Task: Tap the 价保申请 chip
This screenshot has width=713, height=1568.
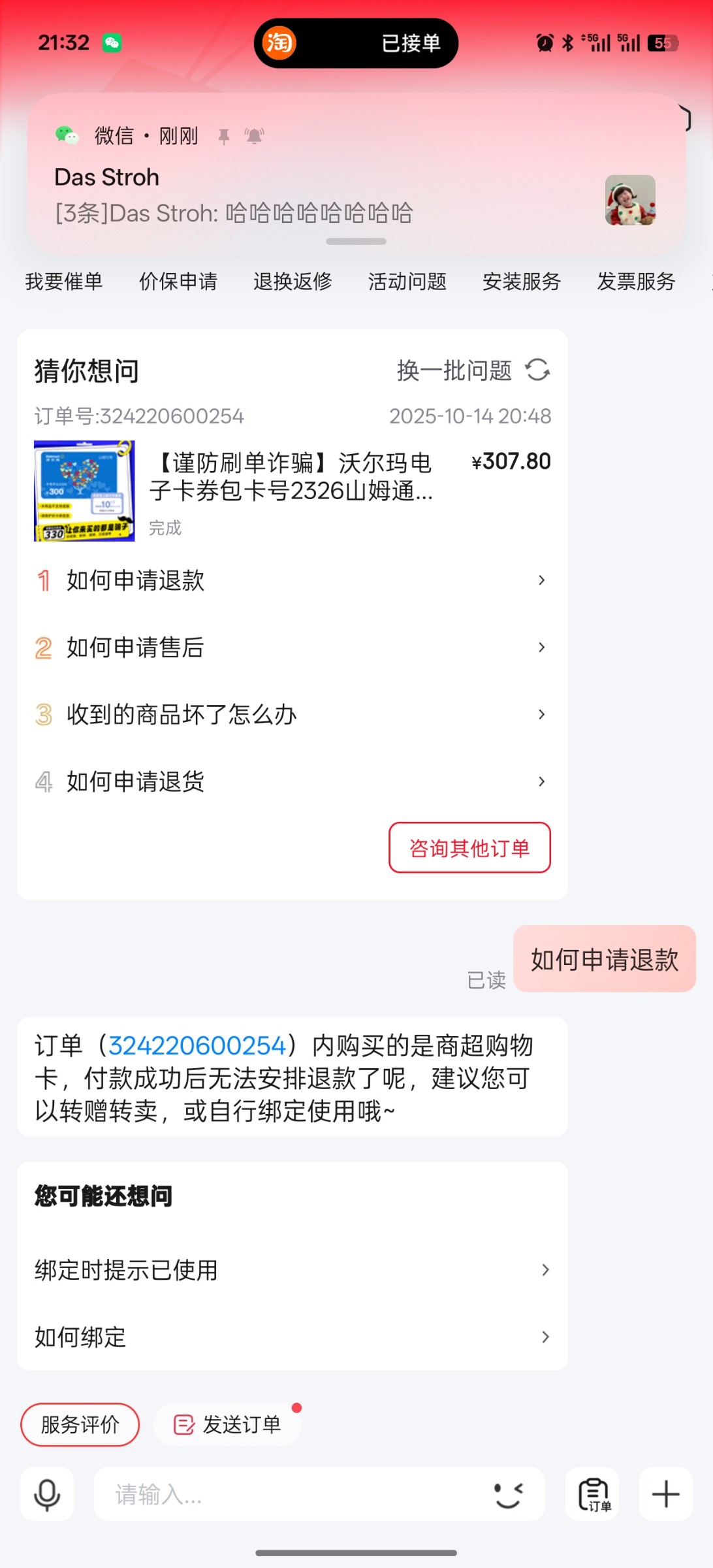Action: pos(178,282)
